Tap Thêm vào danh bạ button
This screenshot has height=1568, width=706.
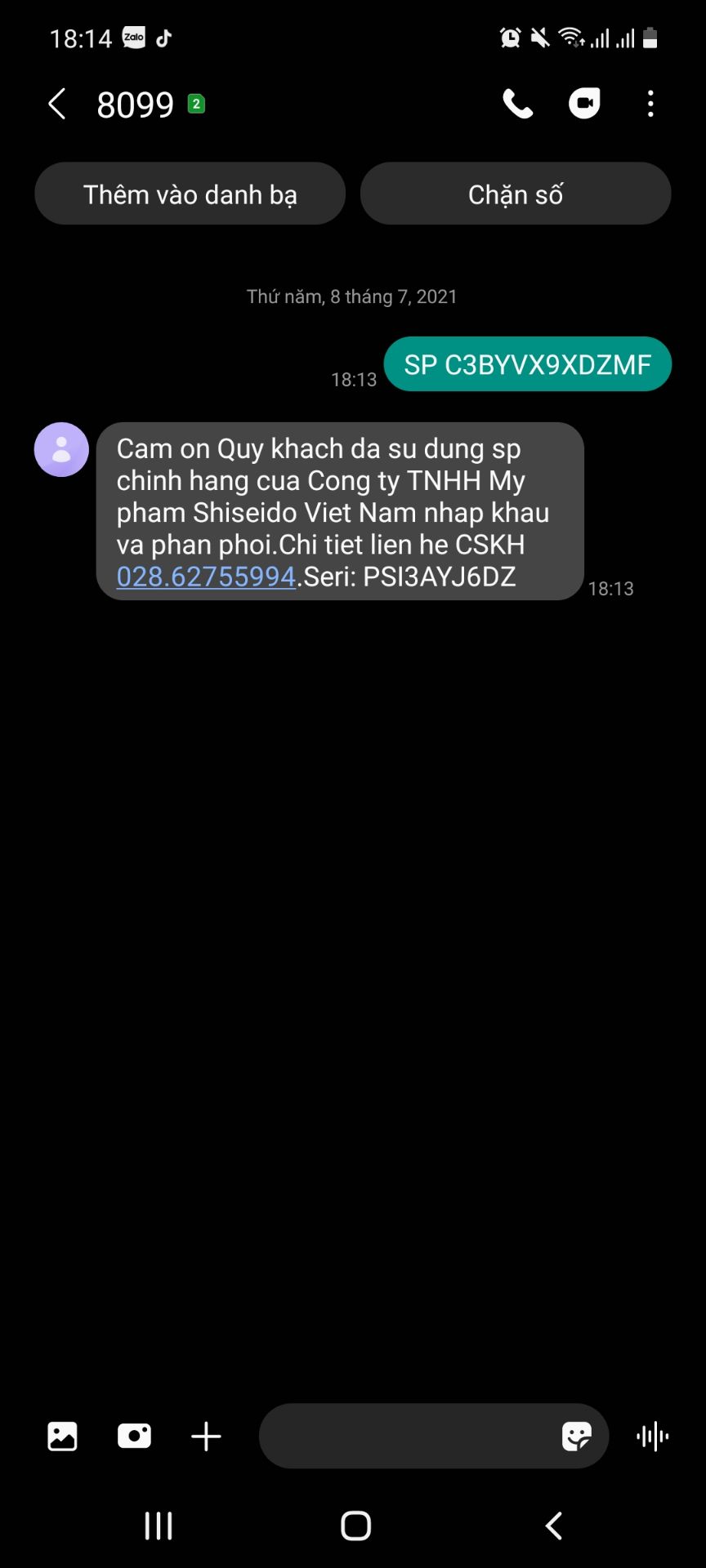(190, 194)
